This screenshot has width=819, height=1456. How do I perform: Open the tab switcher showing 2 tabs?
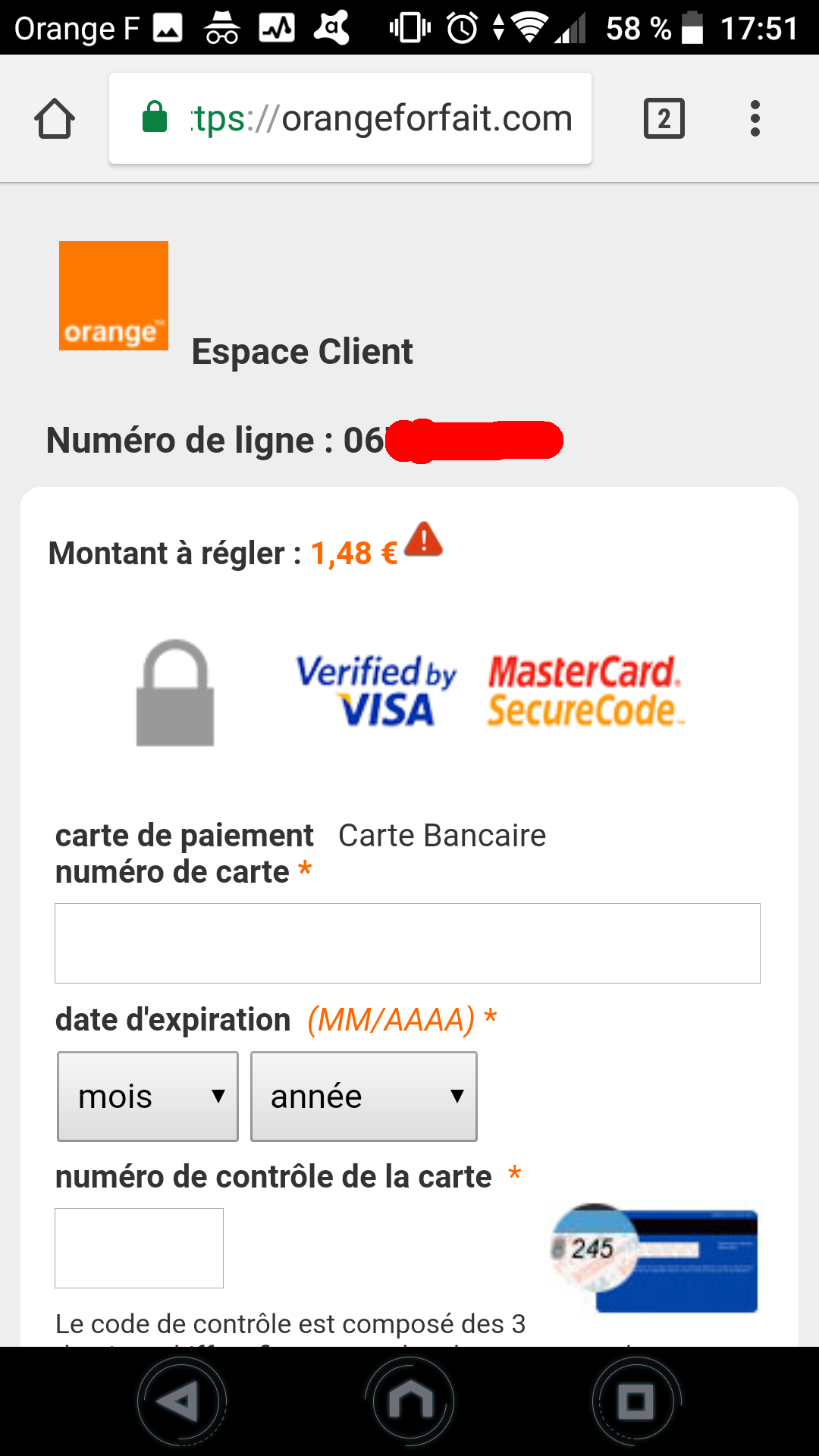(x=664, y=118)
